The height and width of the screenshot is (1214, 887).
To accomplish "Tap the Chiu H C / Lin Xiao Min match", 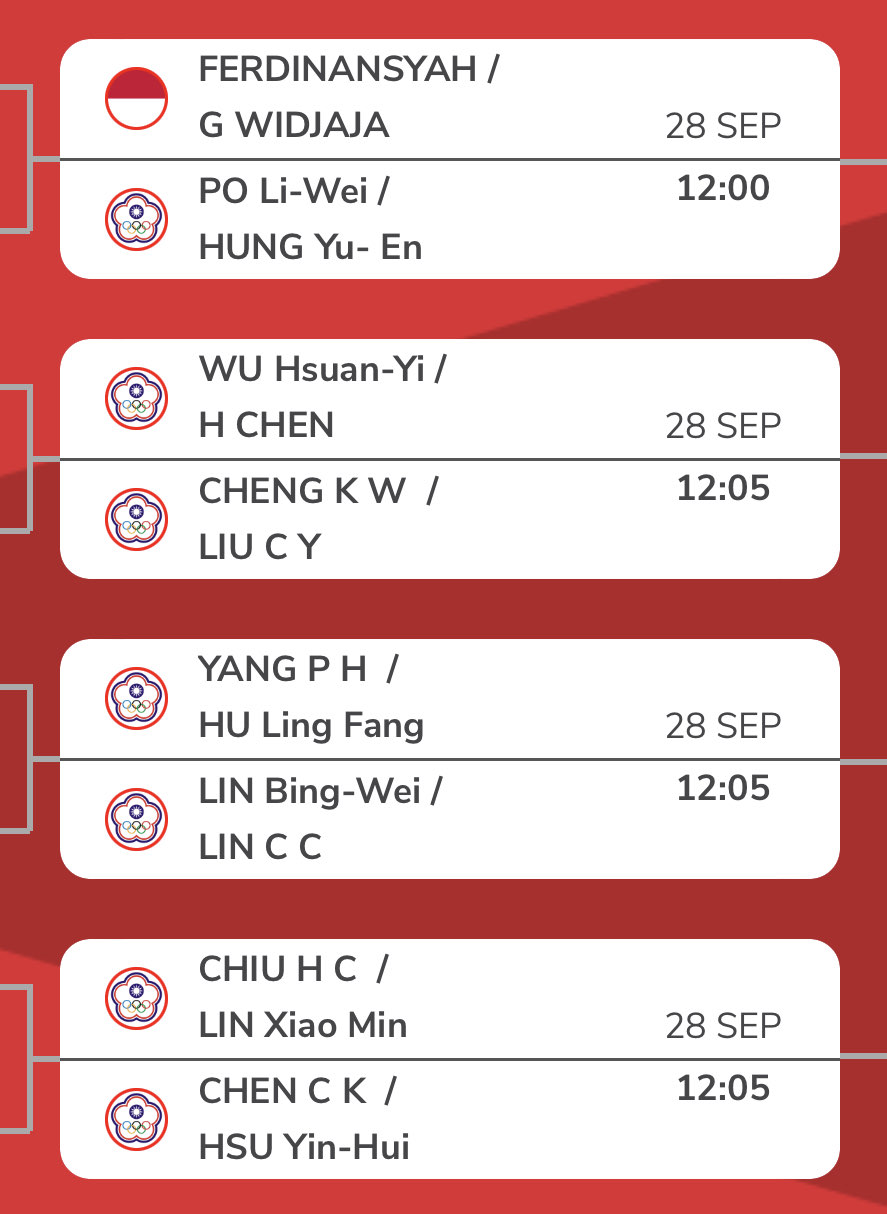I will click(449, 1000).
